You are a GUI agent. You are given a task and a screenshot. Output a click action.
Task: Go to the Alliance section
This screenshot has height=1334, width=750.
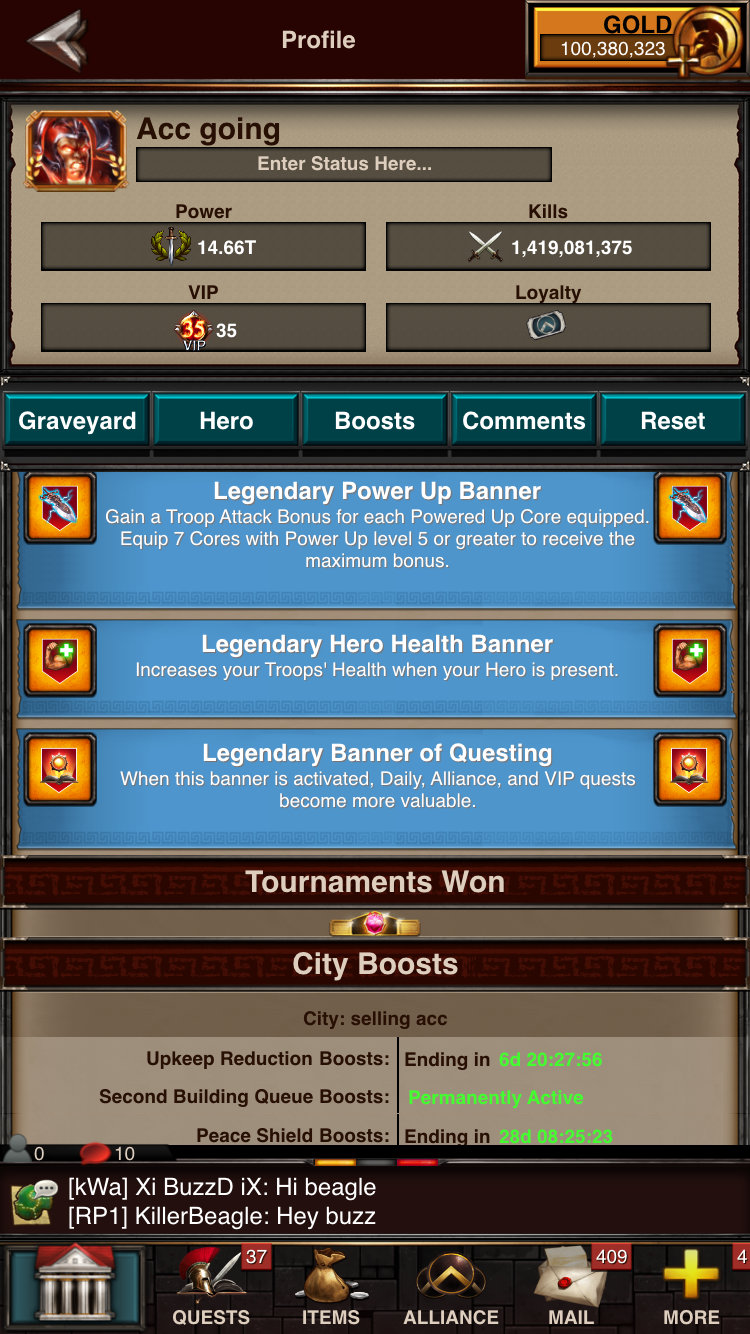[x=451, y=1288]
